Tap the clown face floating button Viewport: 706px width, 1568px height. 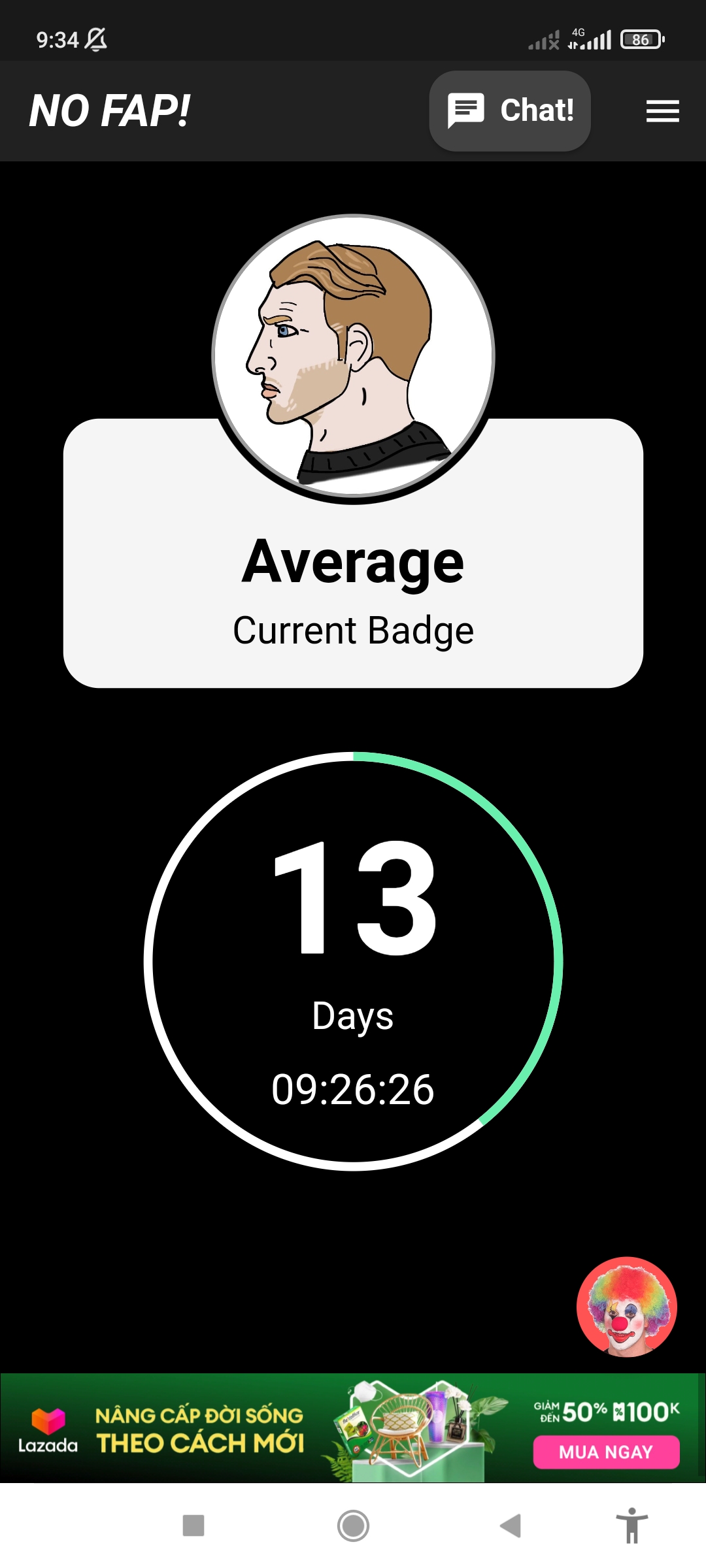tap(626, 1307)
